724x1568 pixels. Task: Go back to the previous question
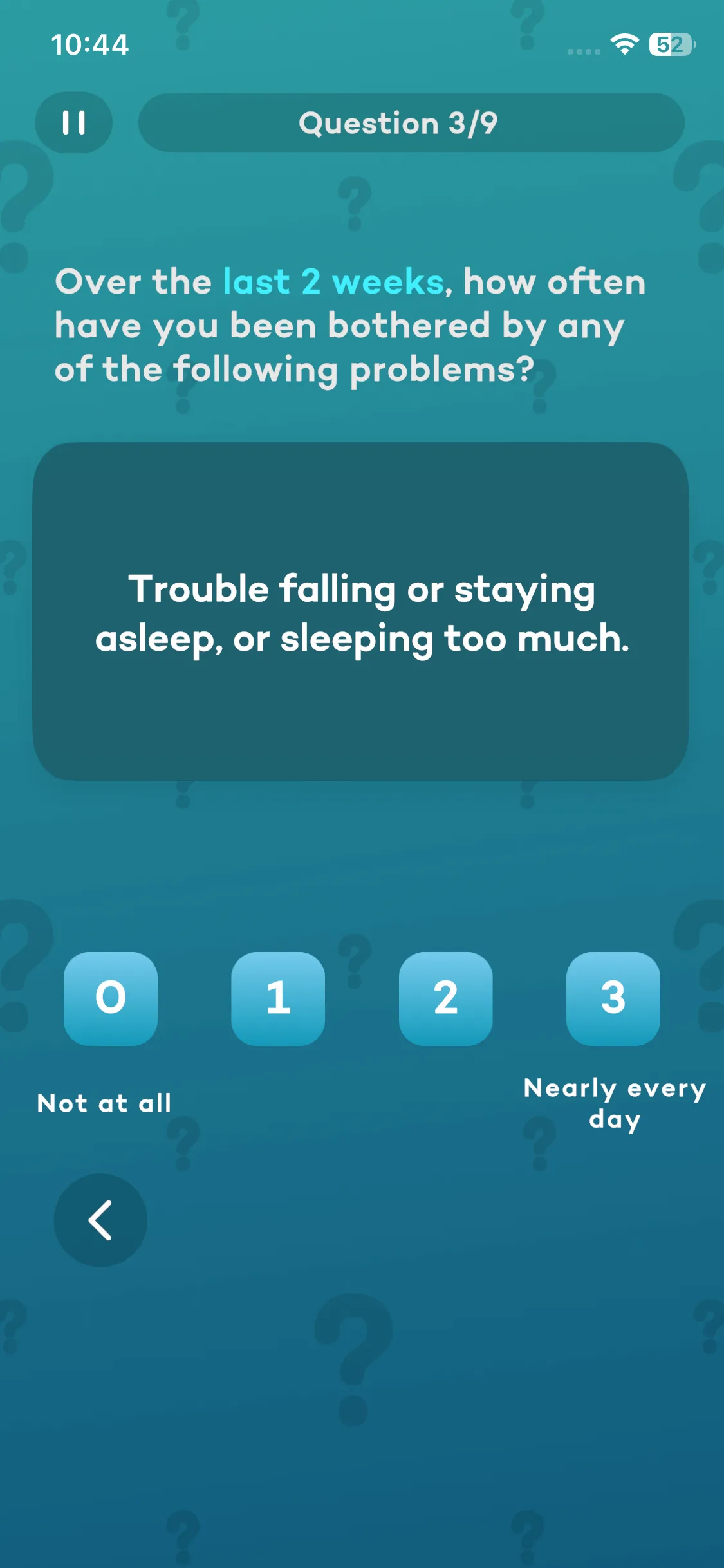click(x=100, y=1220)
